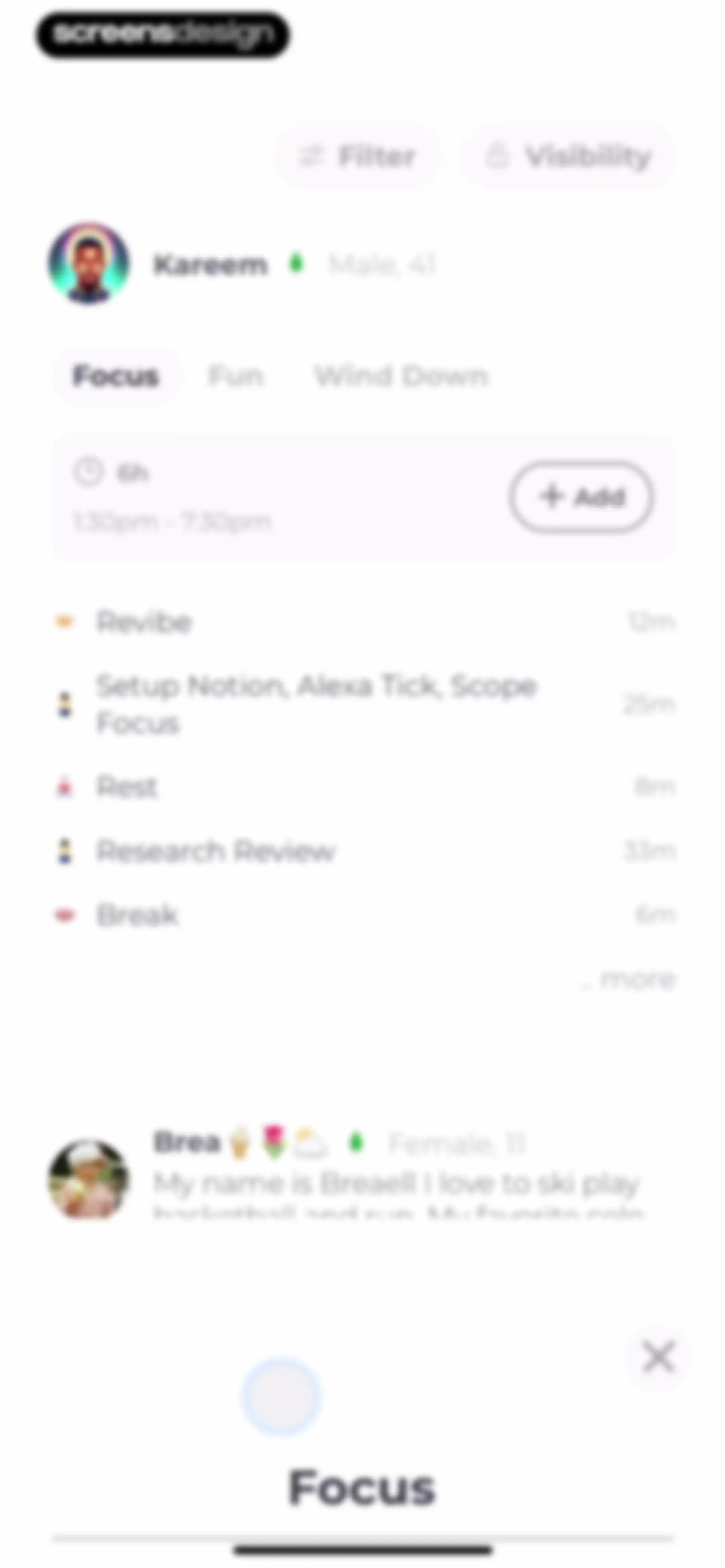Screen dimensions: 725x1568
Task: Dismiss the panel with the X button
Action: [659, 1357]
